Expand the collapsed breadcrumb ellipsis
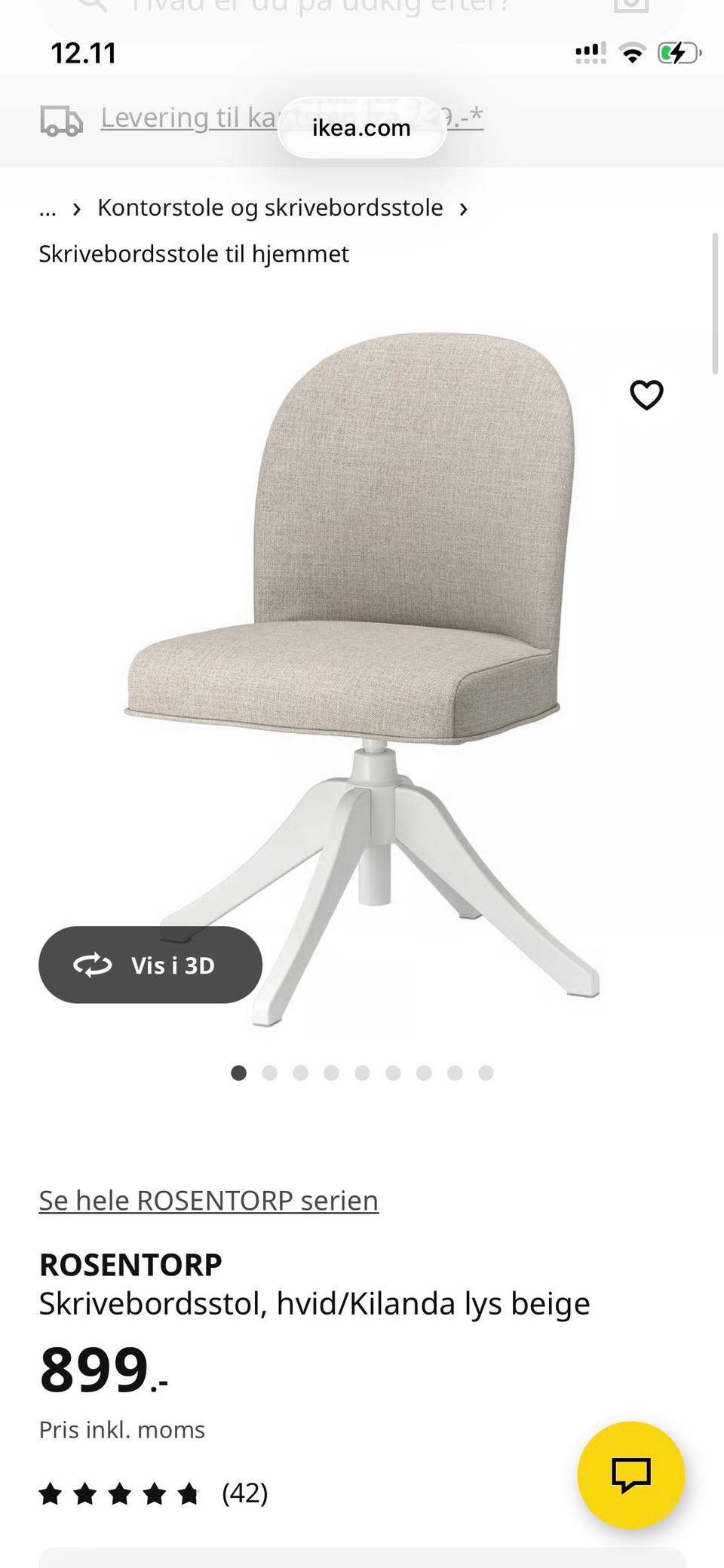Image resolution: width=724 pixels, height=1568 pixels. coord(48,209)
